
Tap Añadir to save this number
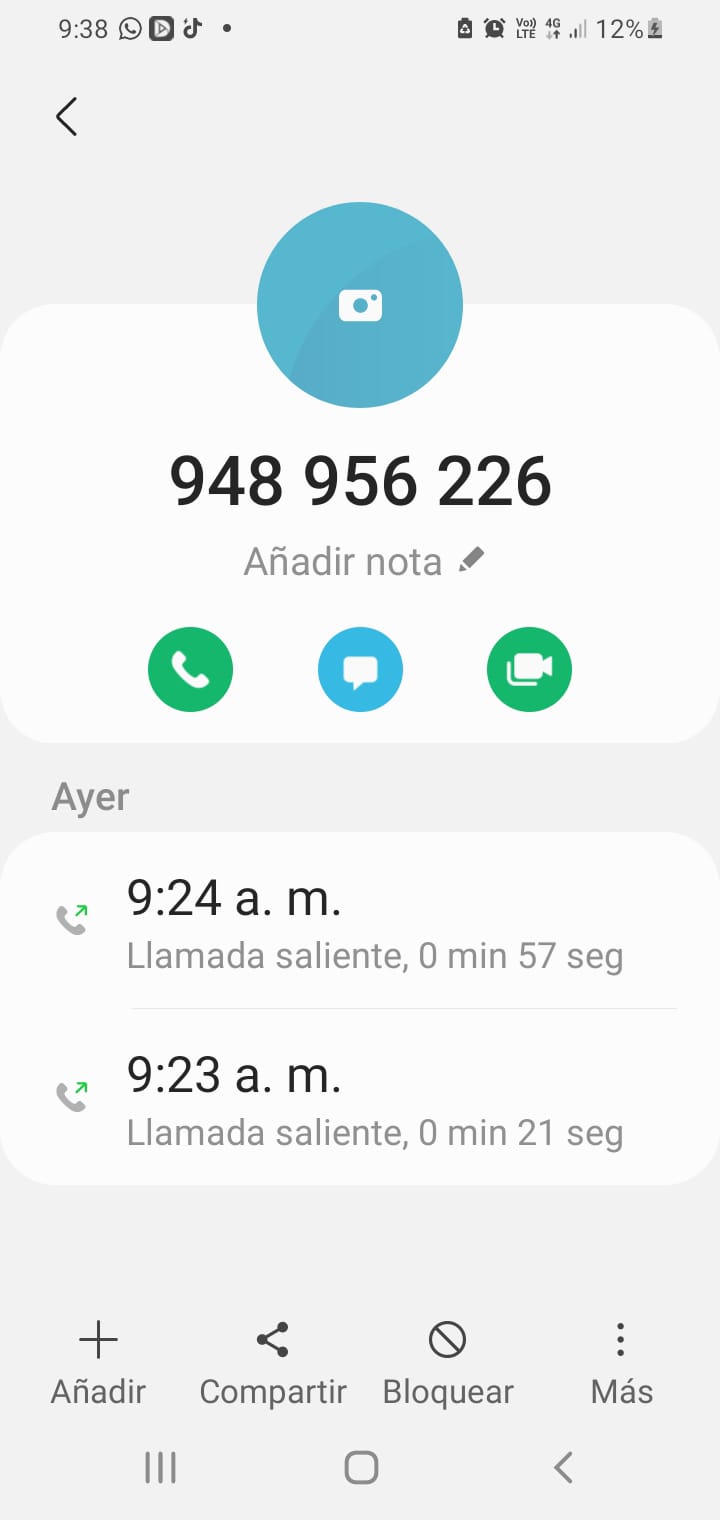pyautogui.click(x=98, y=1362)
